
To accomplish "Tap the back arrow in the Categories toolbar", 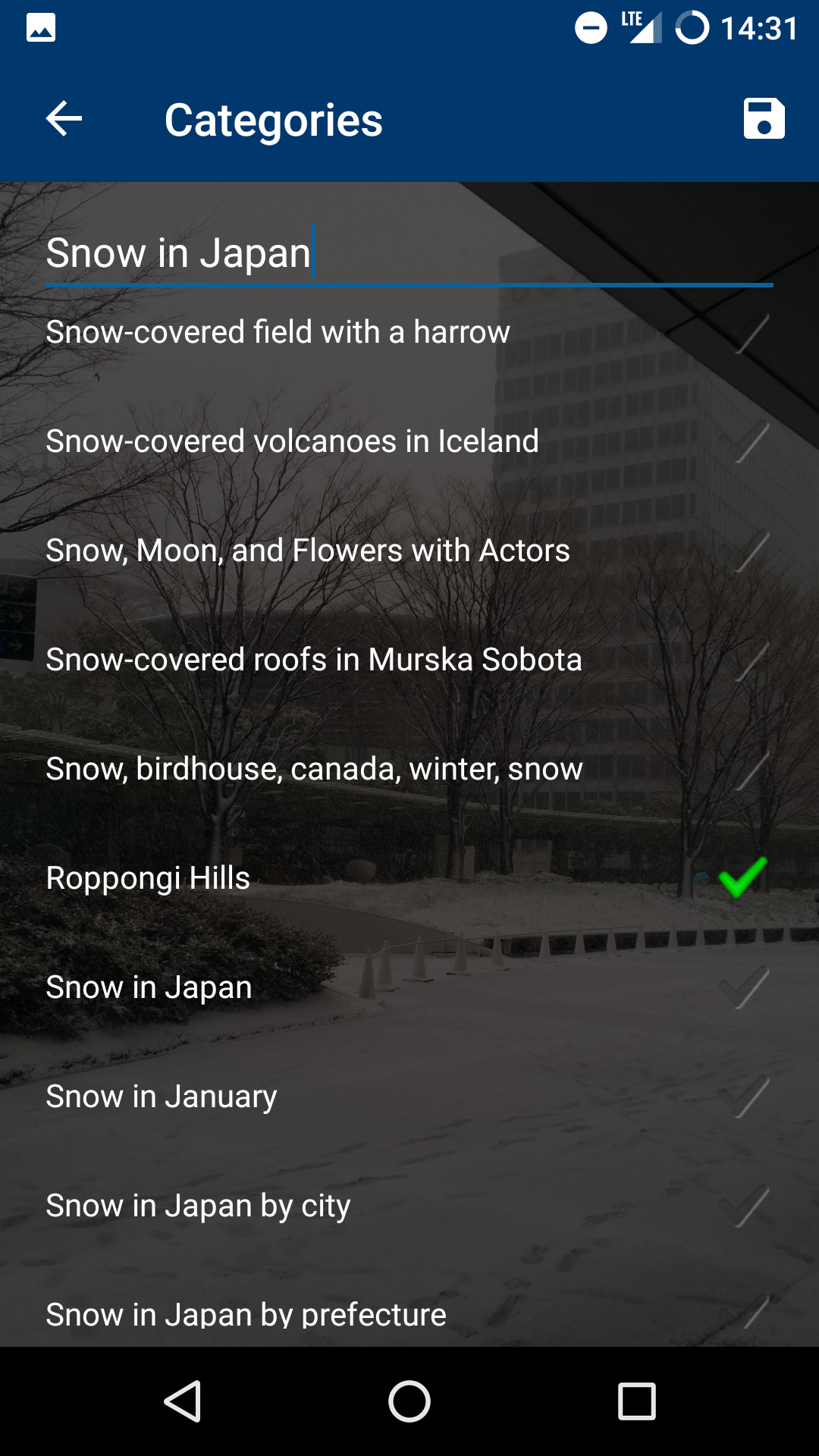I will point(63,118).
